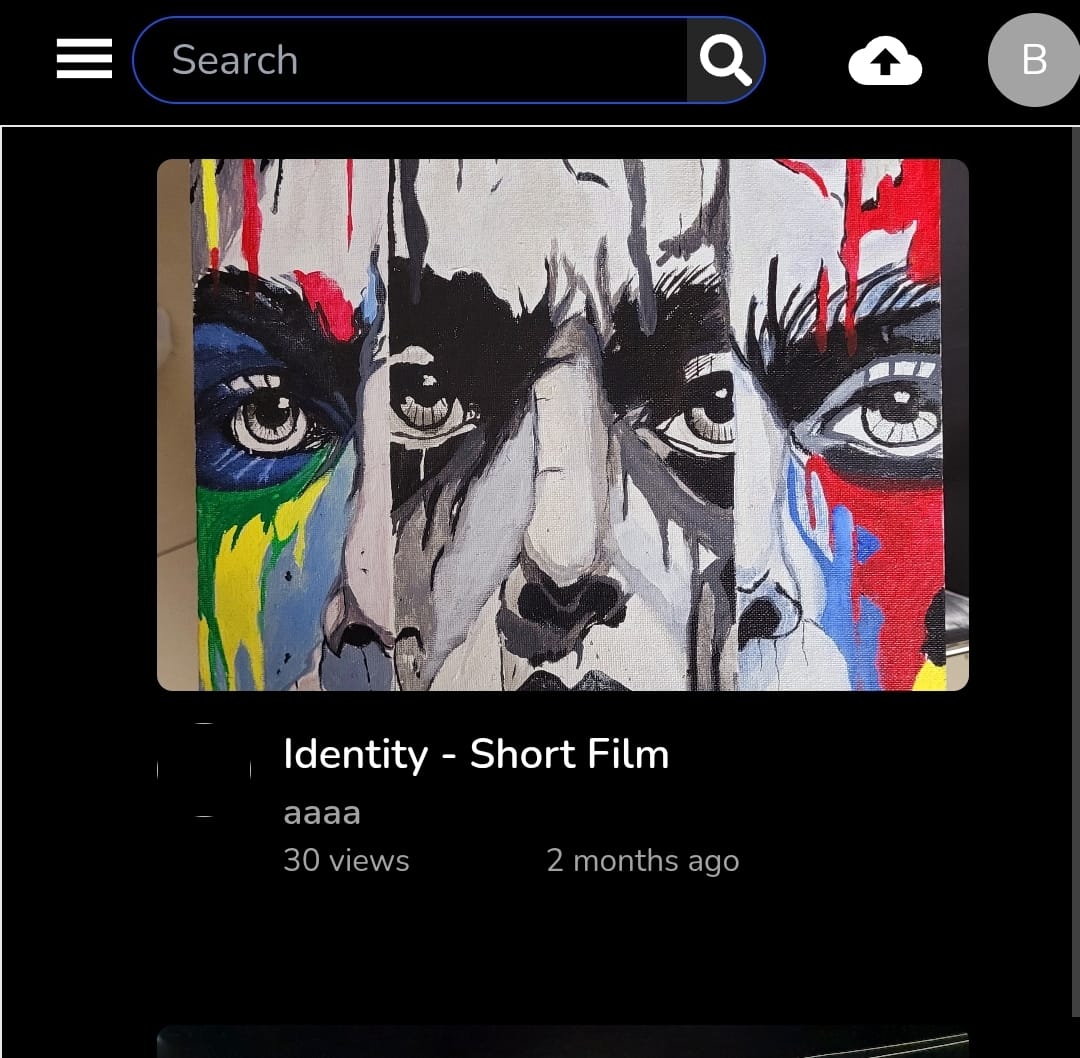Open the Identity - Short Film title
This screenshot has width=1080, height=1058.
coord(476,754)
